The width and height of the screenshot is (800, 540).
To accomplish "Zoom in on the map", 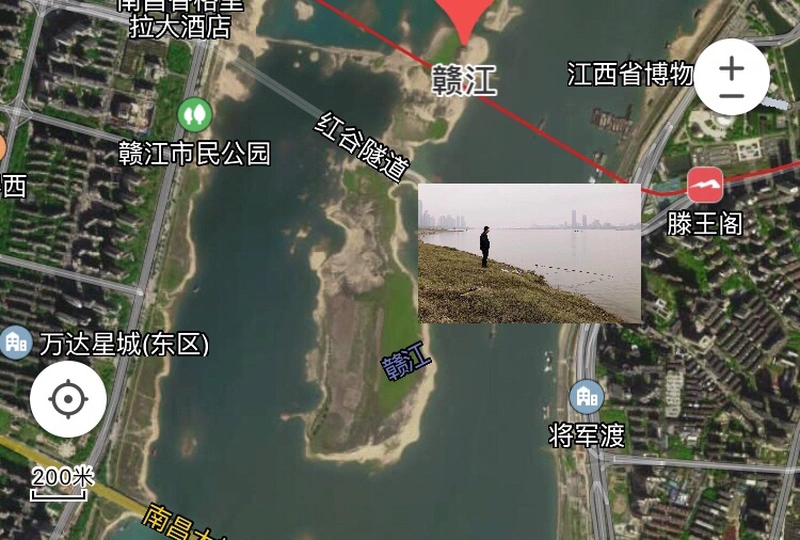I will pos(732,65).
